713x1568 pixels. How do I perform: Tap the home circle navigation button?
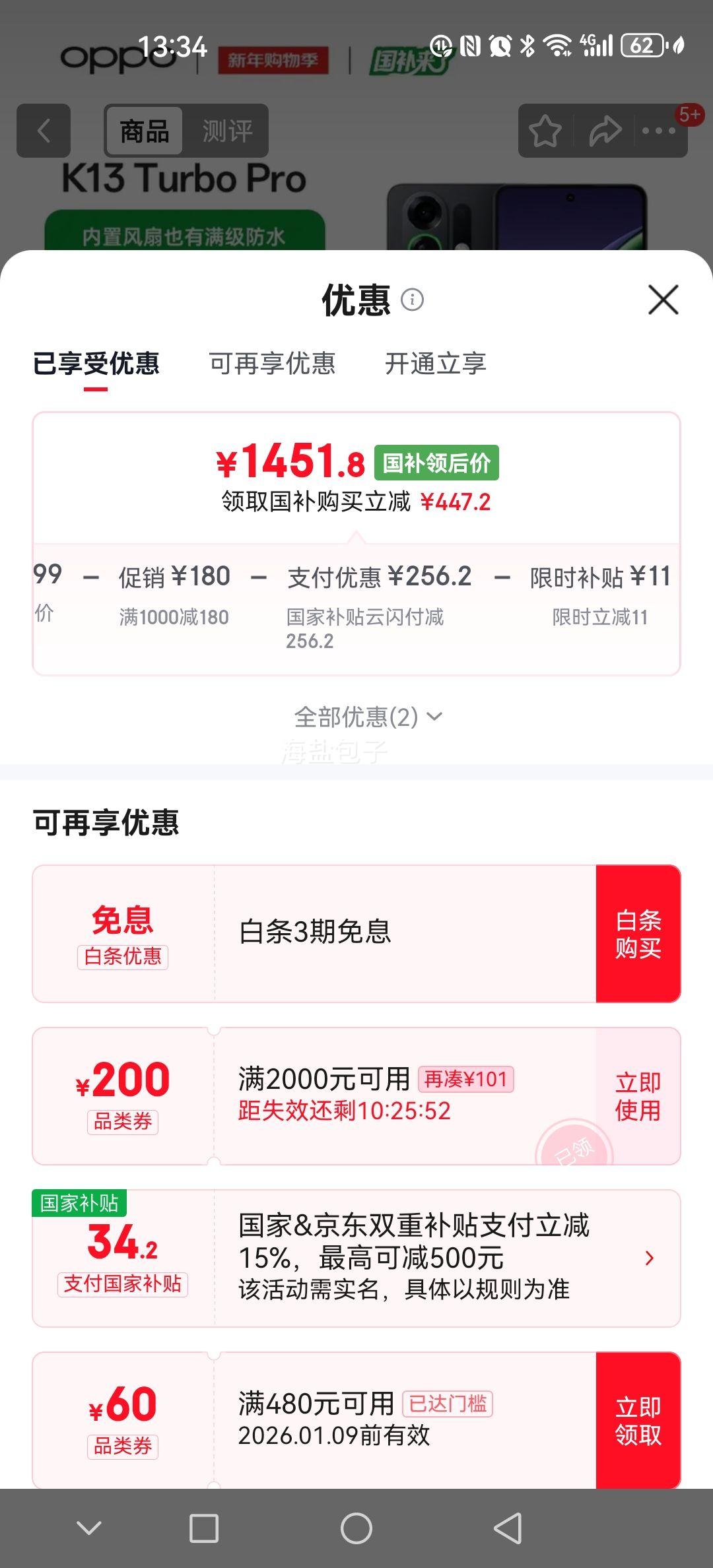(356, 1528)
